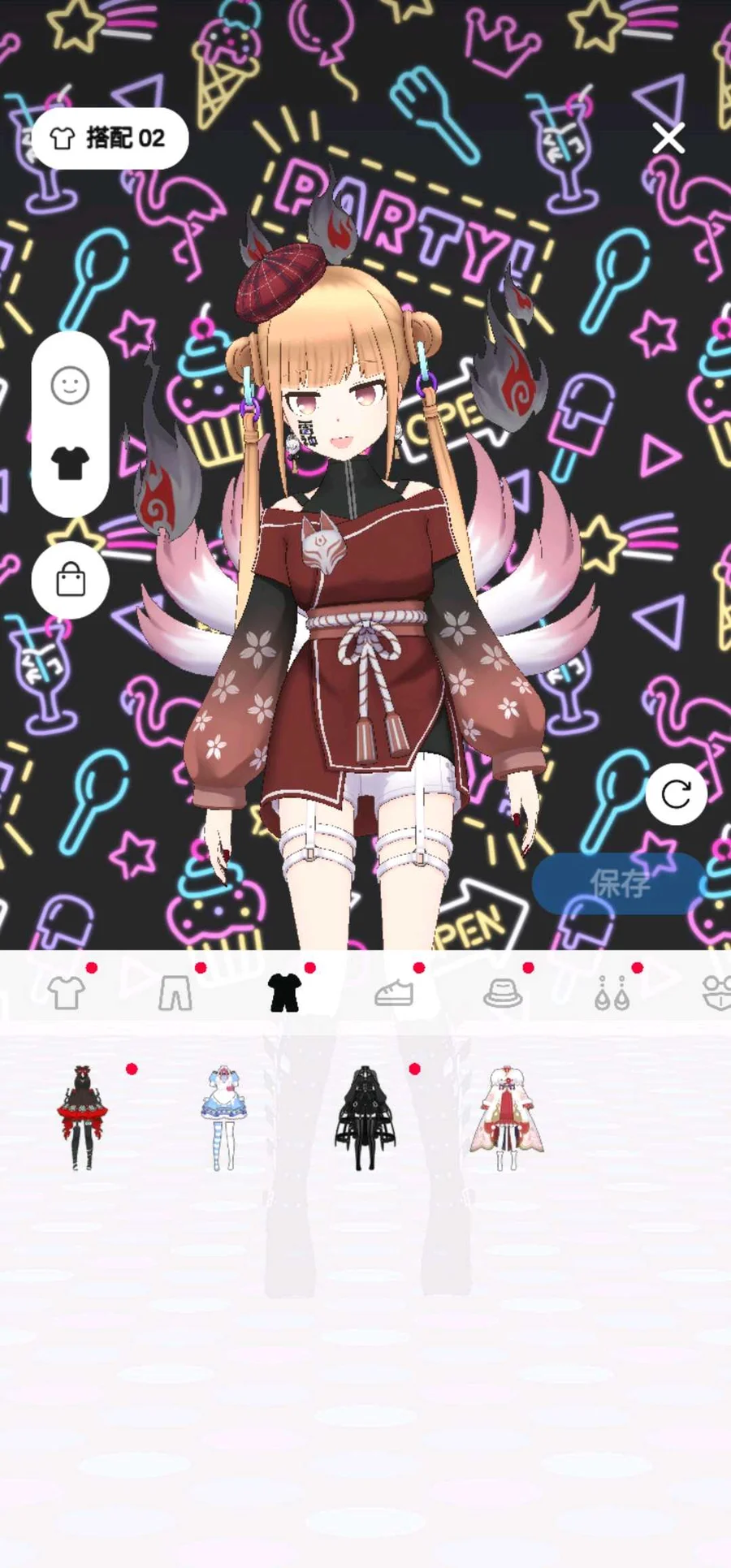
Task: Select the full outfit category tab
Action: (x=284, y=992)
